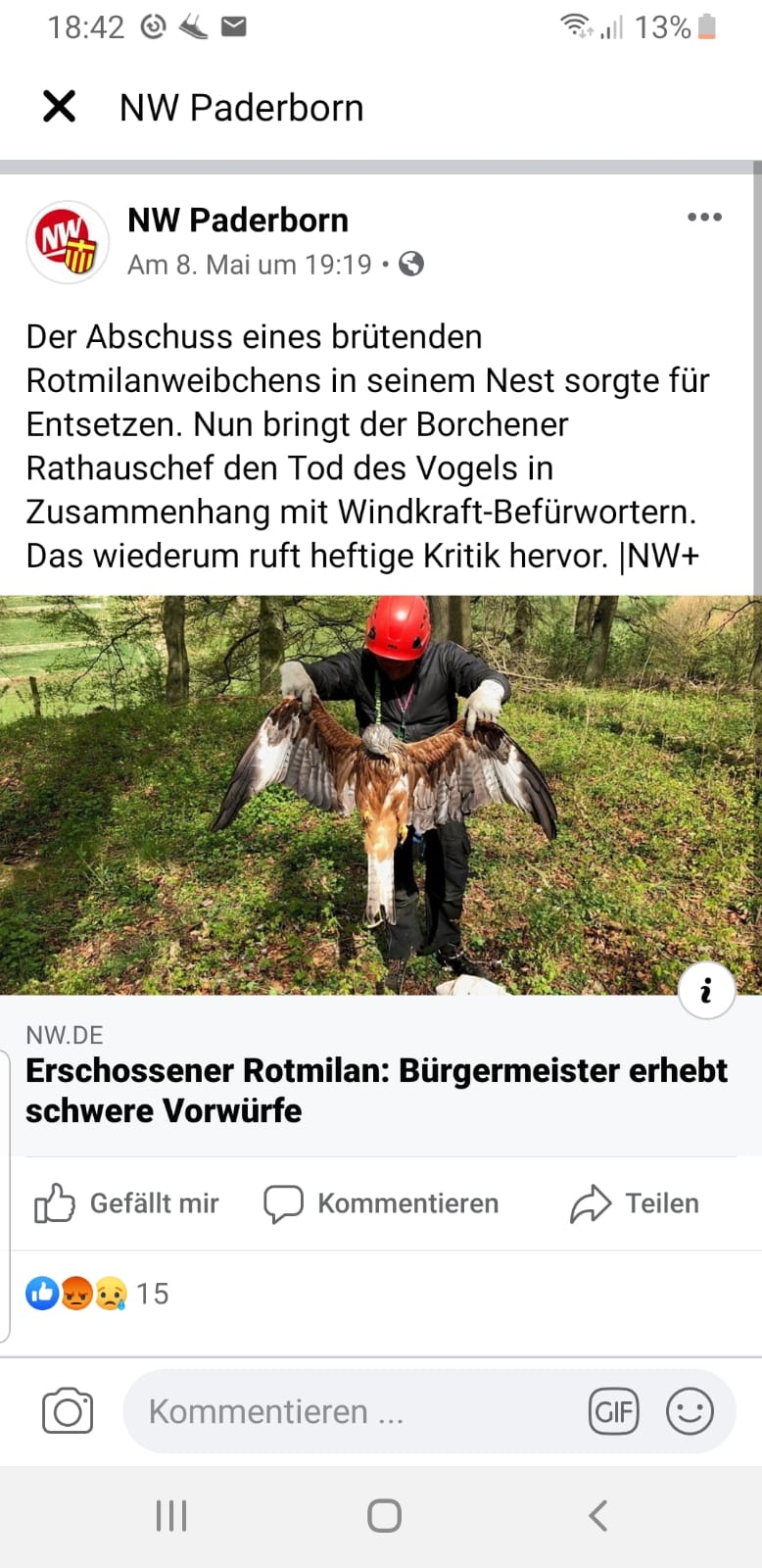Open the NW Paderborn page name
The image size is (762, 1568).
pyautogui.click(x=238, y=220)
